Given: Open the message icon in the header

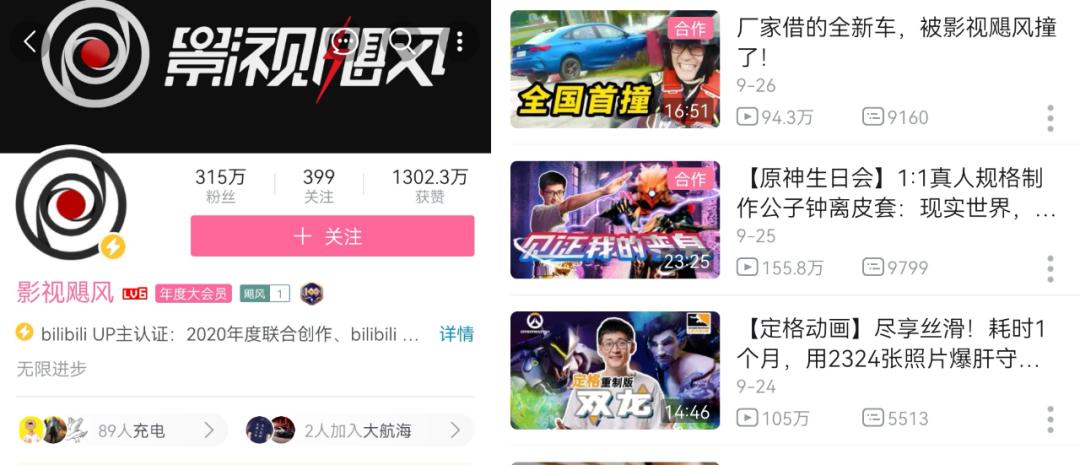Looking at the screenshot, I should 344,42.
